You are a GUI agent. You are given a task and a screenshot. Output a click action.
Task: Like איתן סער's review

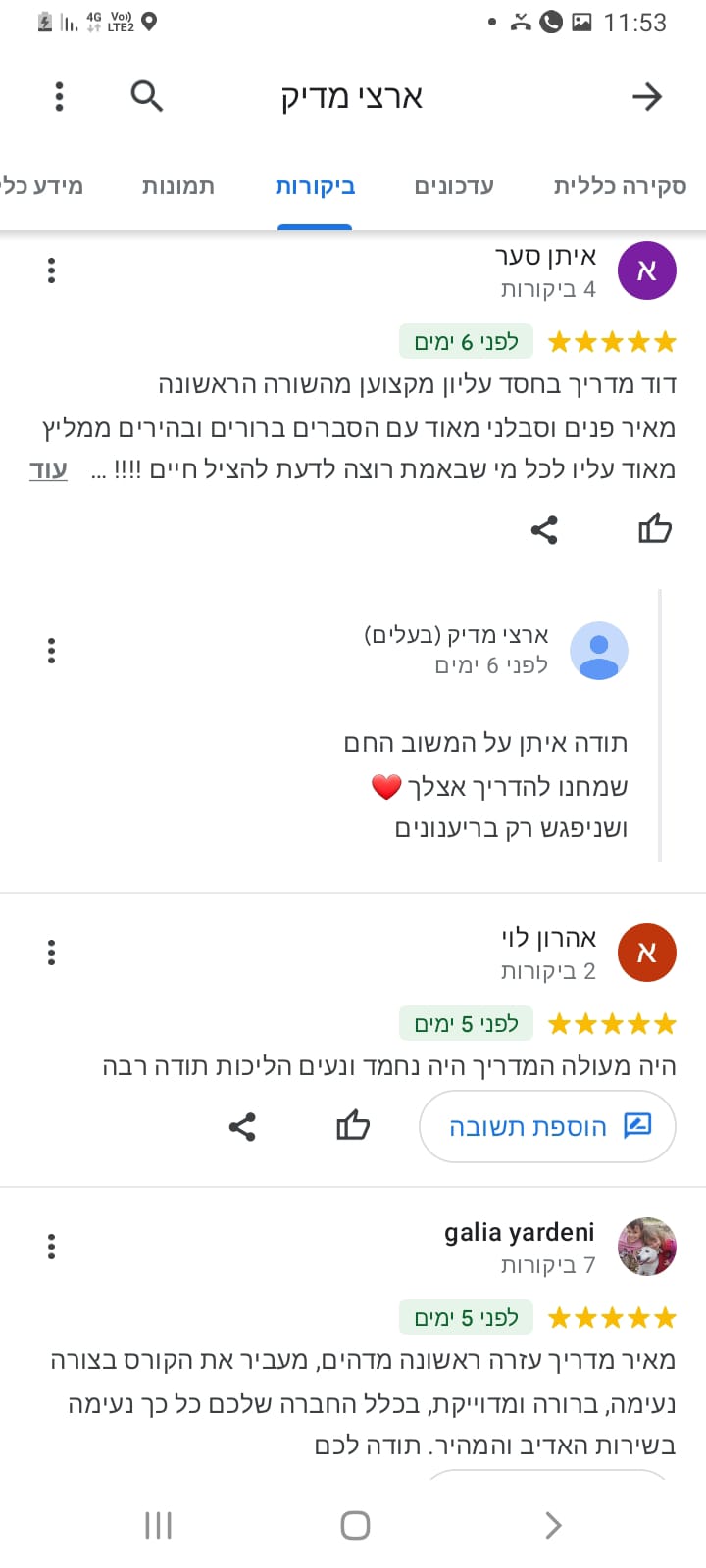tap(655, 529)
